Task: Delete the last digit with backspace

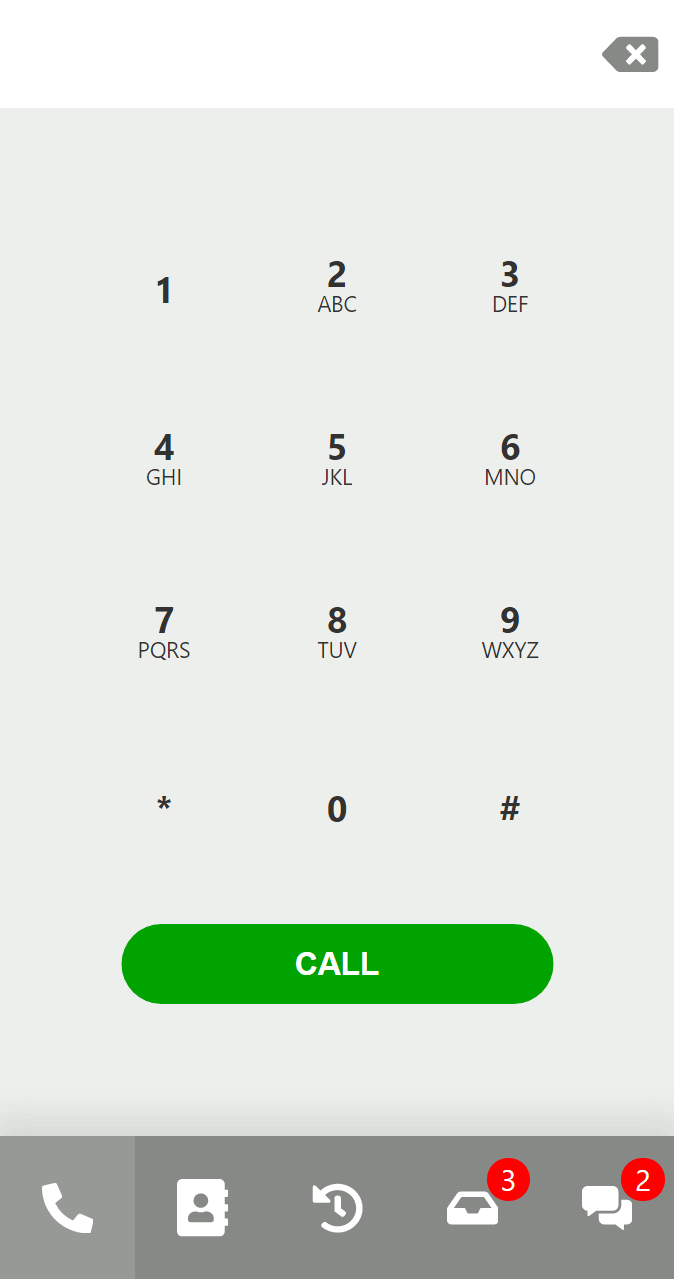Action: pyautogui.click(x=631, y=54)
